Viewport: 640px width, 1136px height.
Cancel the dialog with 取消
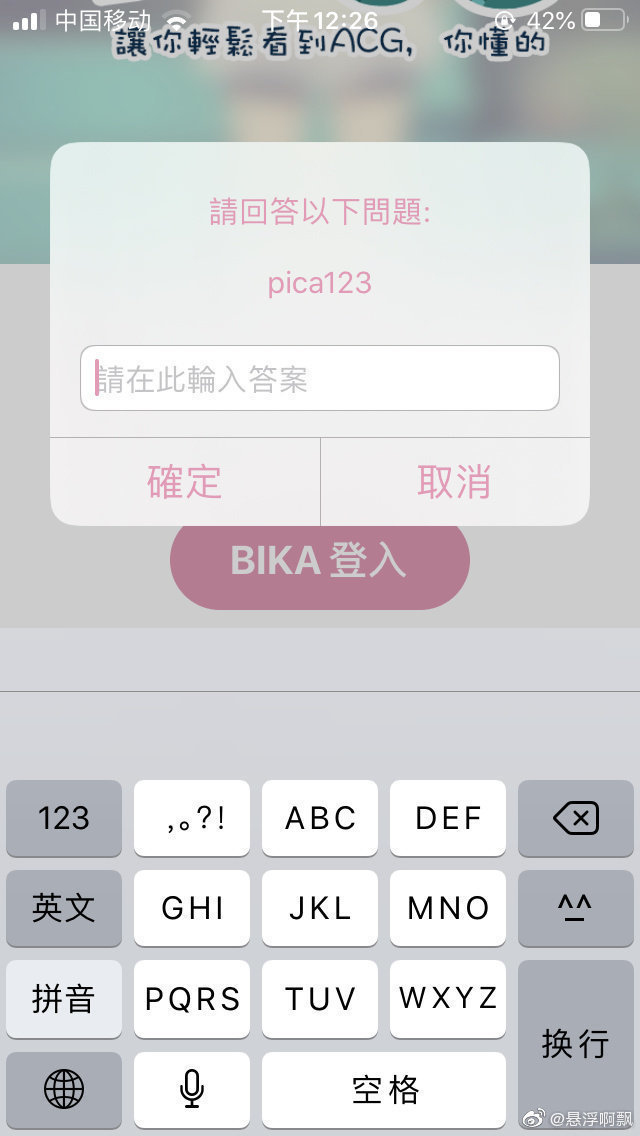(x=454, y=481)
